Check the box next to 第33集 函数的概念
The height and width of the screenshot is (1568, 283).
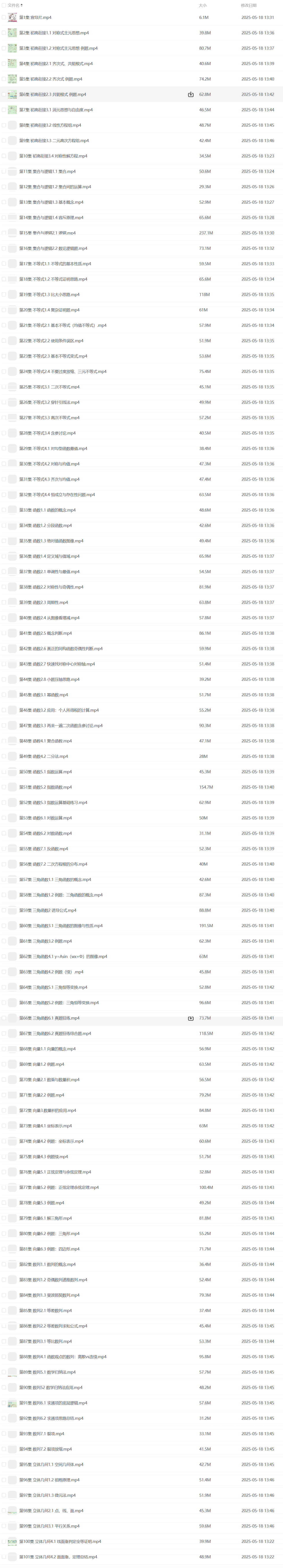(4, 510)
